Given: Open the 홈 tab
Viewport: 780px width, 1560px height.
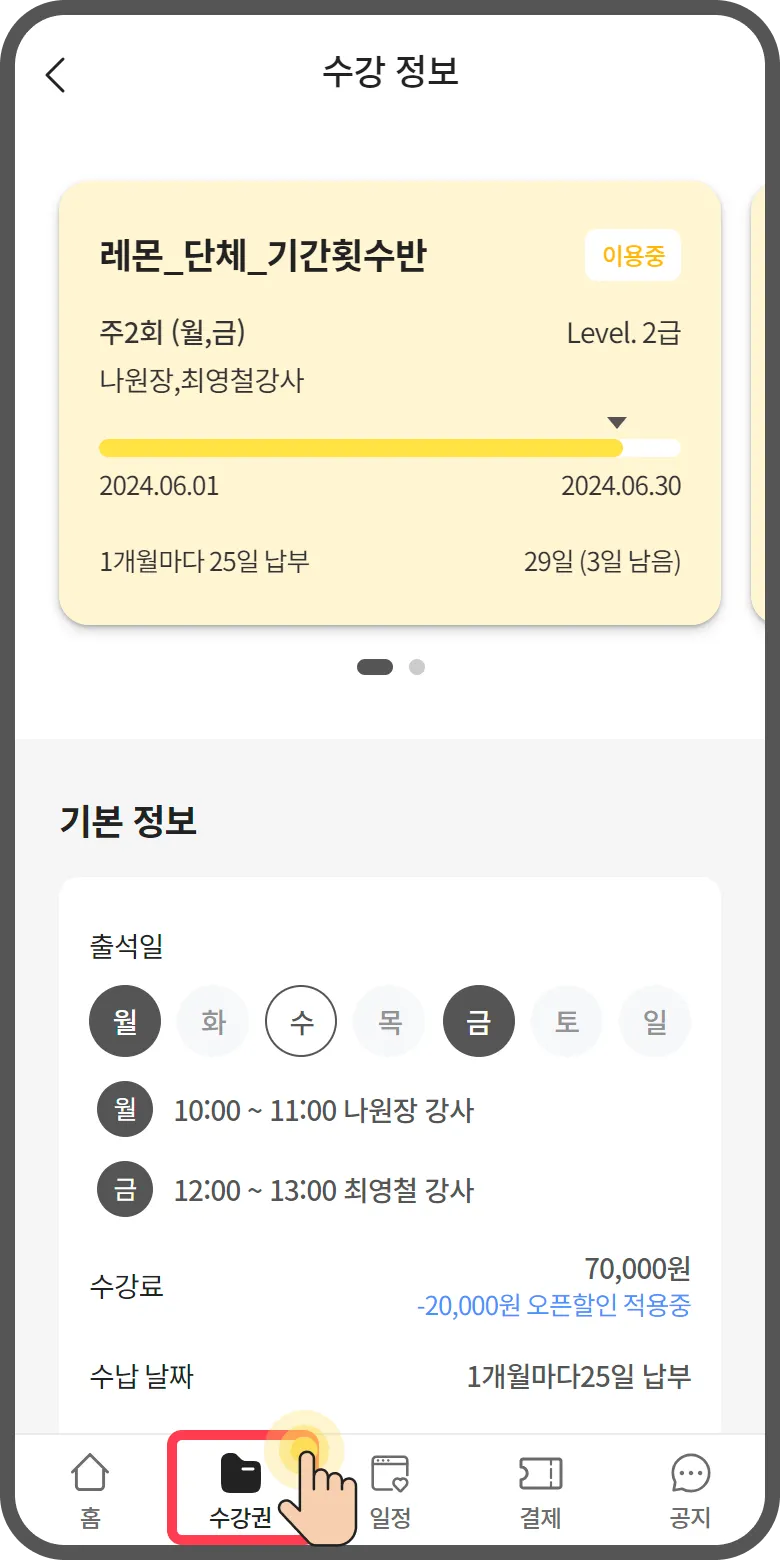Looking at the screenshot, I should coord(90,1491).
